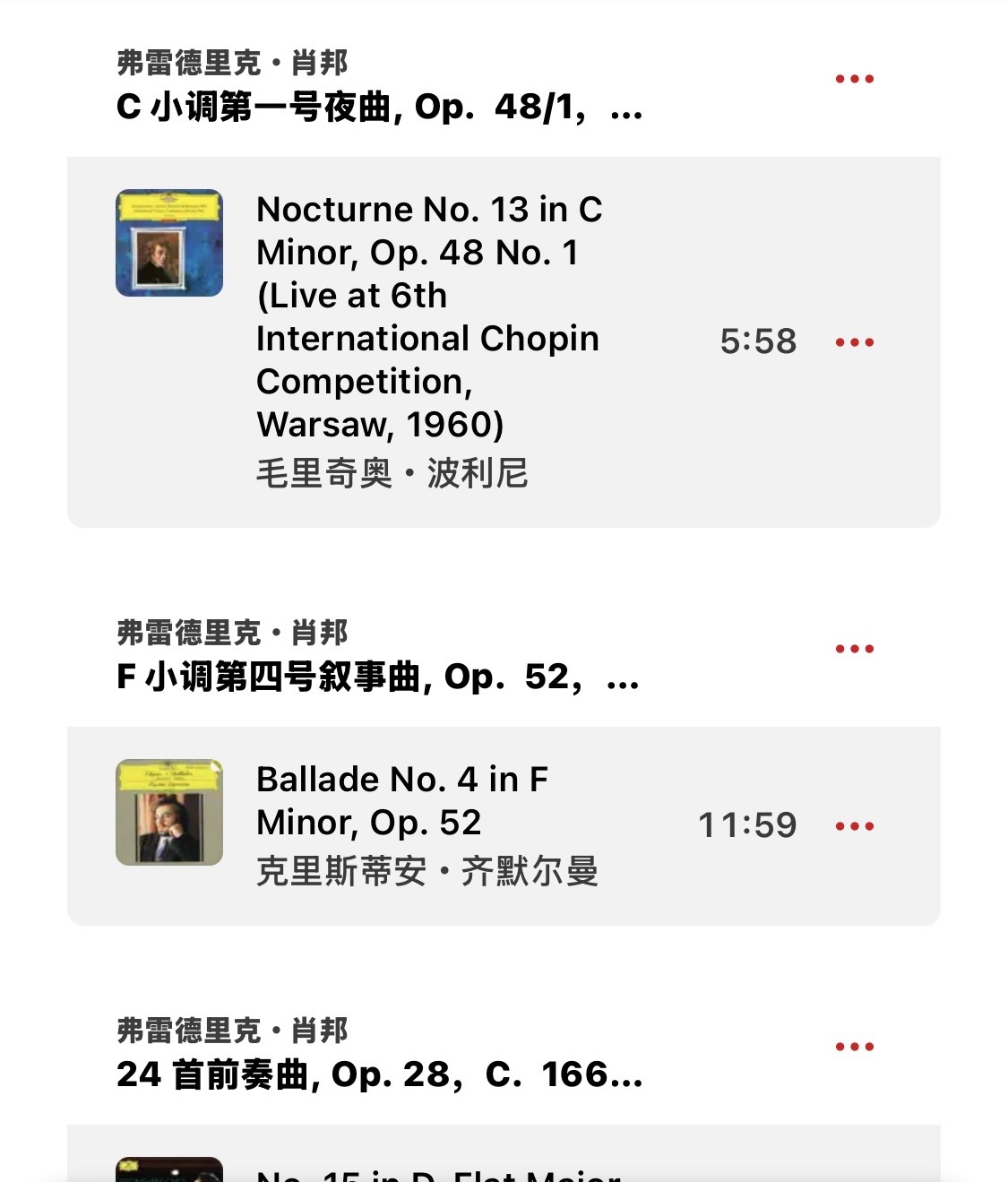Open more options for Nocturne No. 13 track
Image resolution: width=1008 pixels, height=1182 pixels.
(x=854, y=342)
